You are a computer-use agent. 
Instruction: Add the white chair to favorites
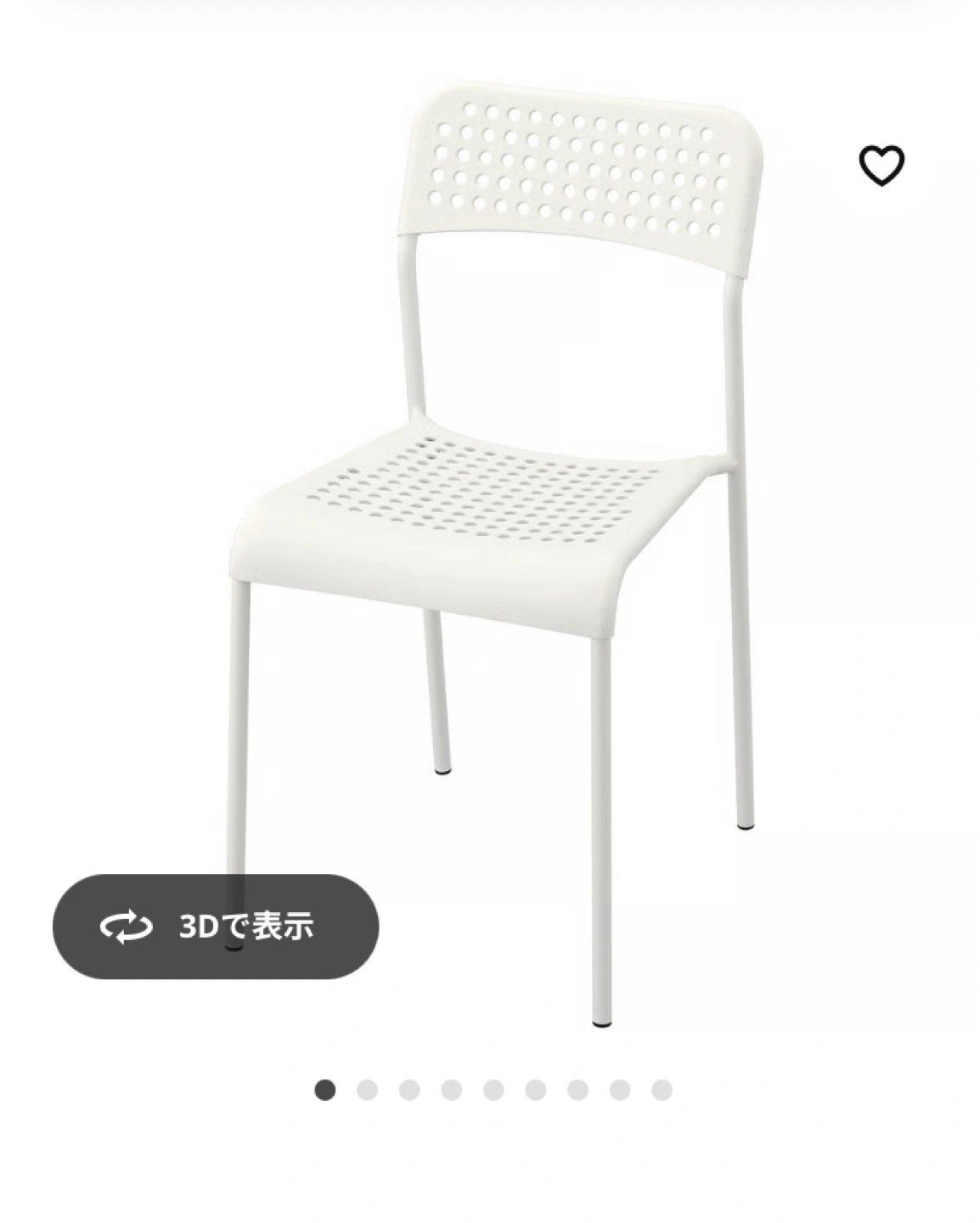(881, 166)
